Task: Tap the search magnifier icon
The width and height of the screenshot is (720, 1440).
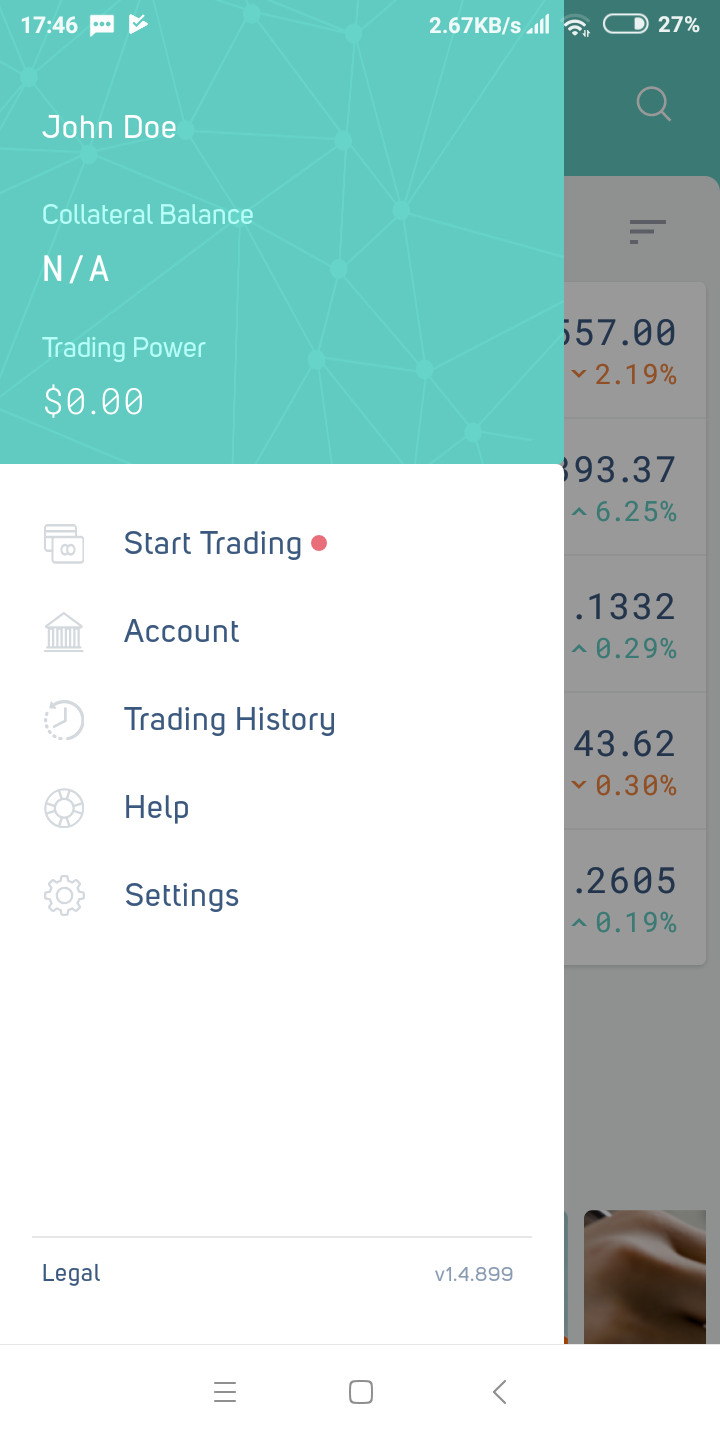Action: point(653,104)
